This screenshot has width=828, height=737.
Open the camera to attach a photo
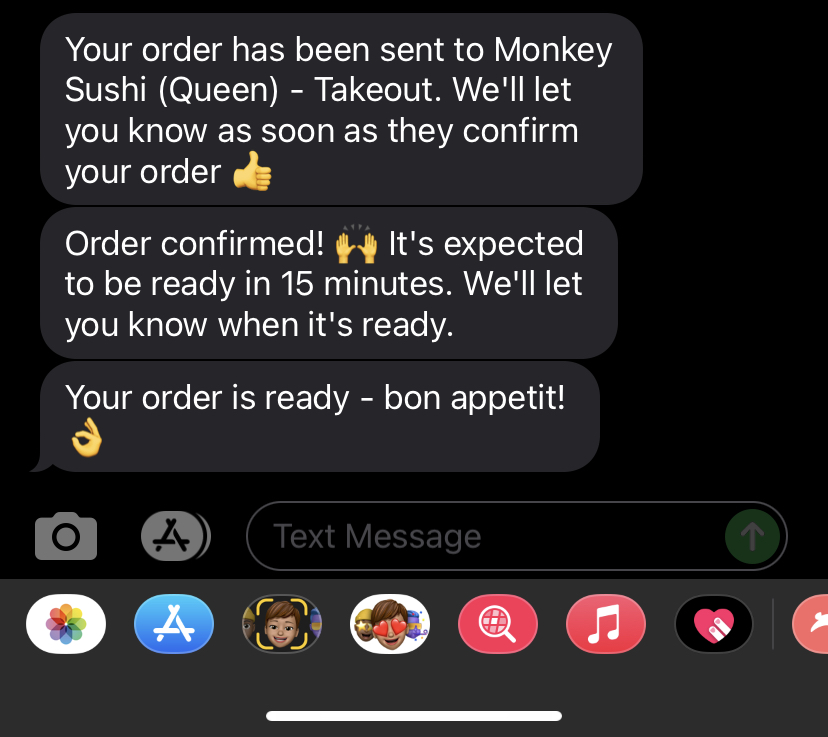pyautogui.click(x=66, y=537)
